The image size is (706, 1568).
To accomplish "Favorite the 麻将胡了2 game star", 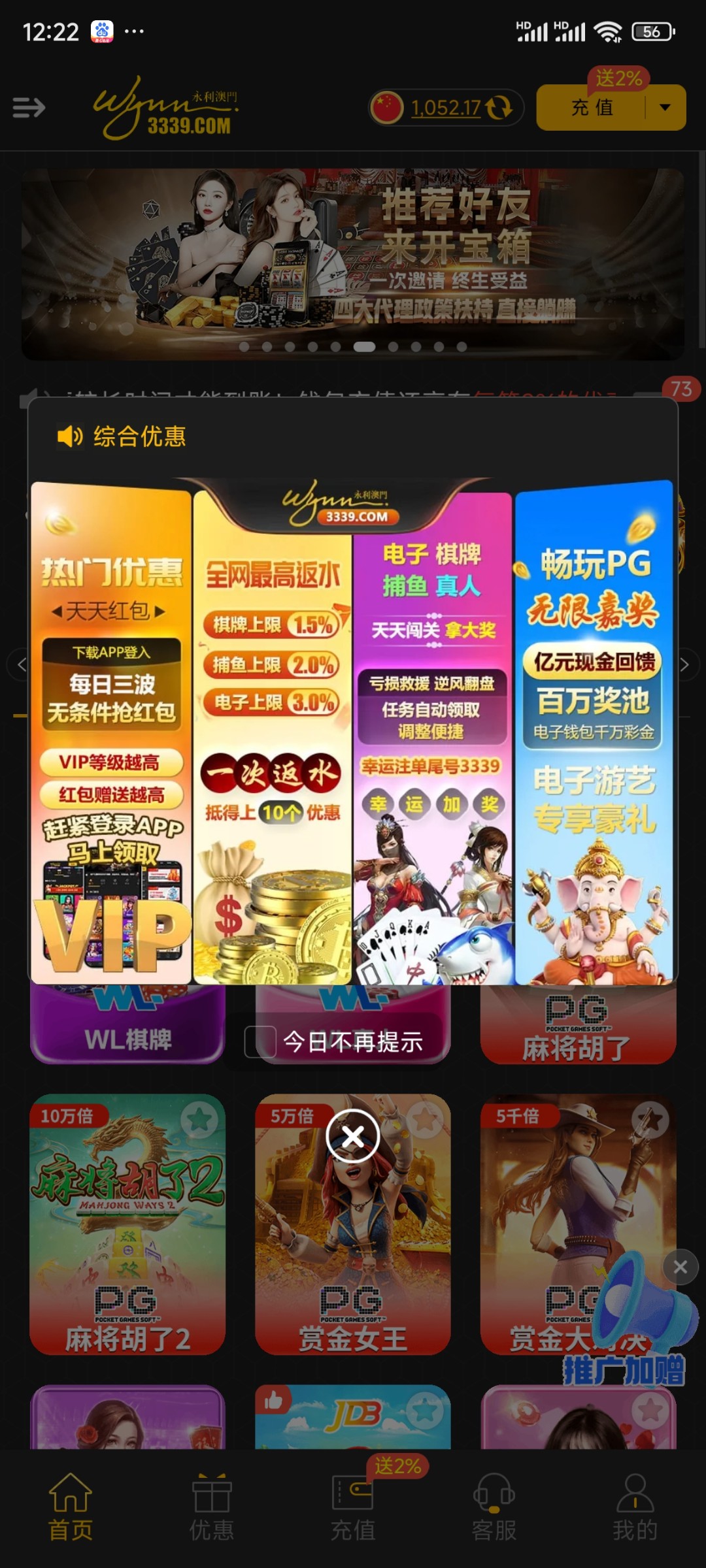I will pos(199,1120).
